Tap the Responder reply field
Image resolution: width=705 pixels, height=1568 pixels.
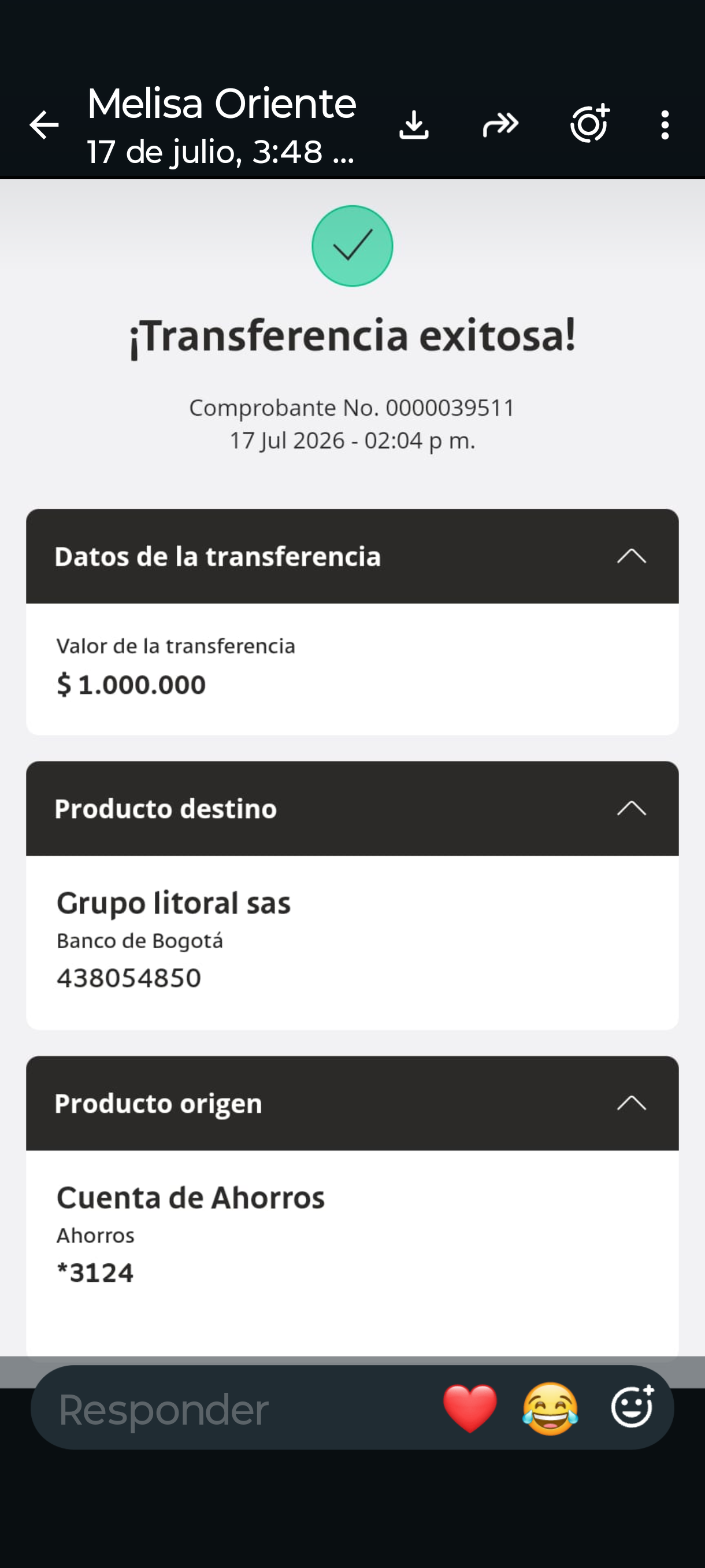(x=238, y=1410)
